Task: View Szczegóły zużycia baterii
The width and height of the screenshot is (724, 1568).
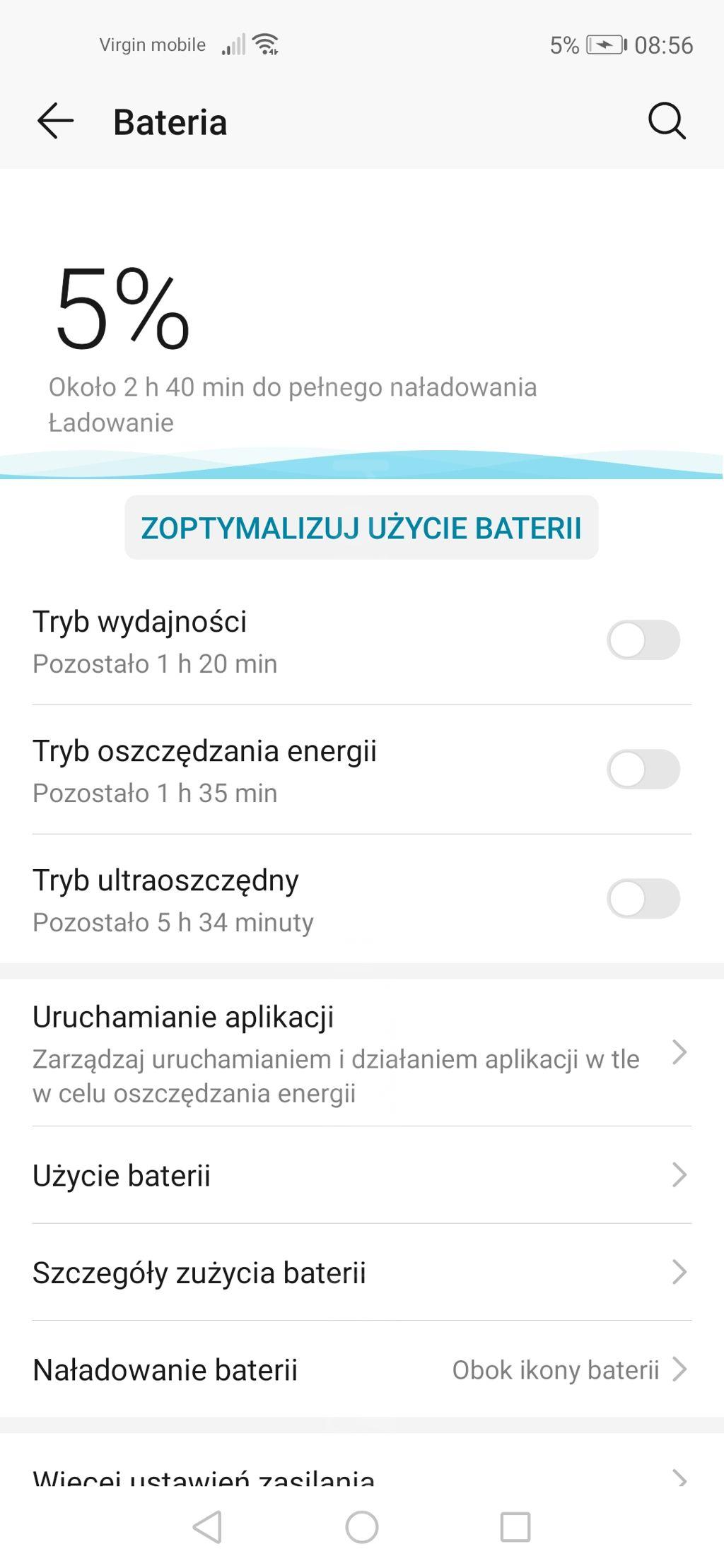Action: click(x=362, y=1273)
